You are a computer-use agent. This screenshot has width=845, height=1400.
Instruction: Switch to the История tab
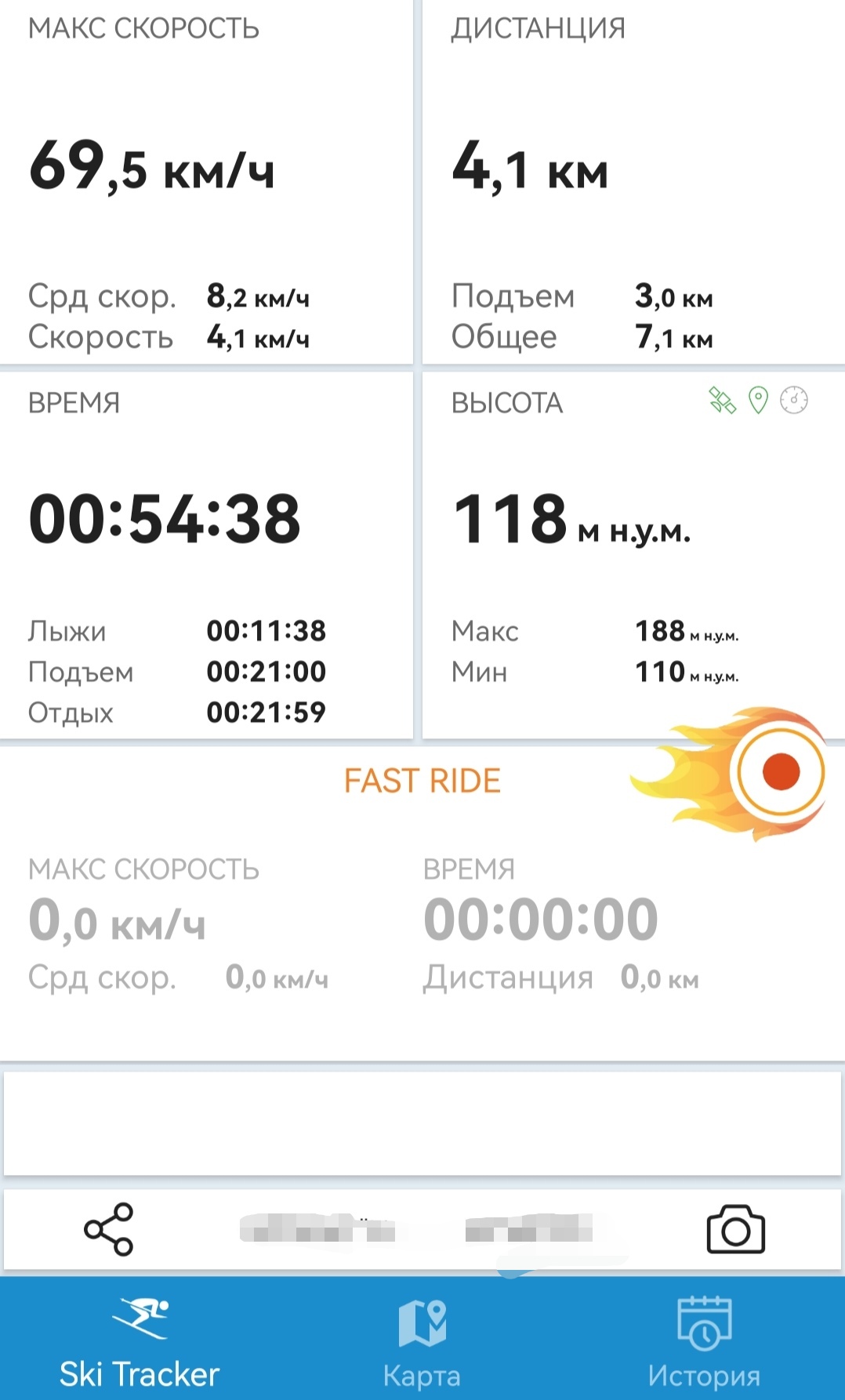click(x=703, y=1342)
